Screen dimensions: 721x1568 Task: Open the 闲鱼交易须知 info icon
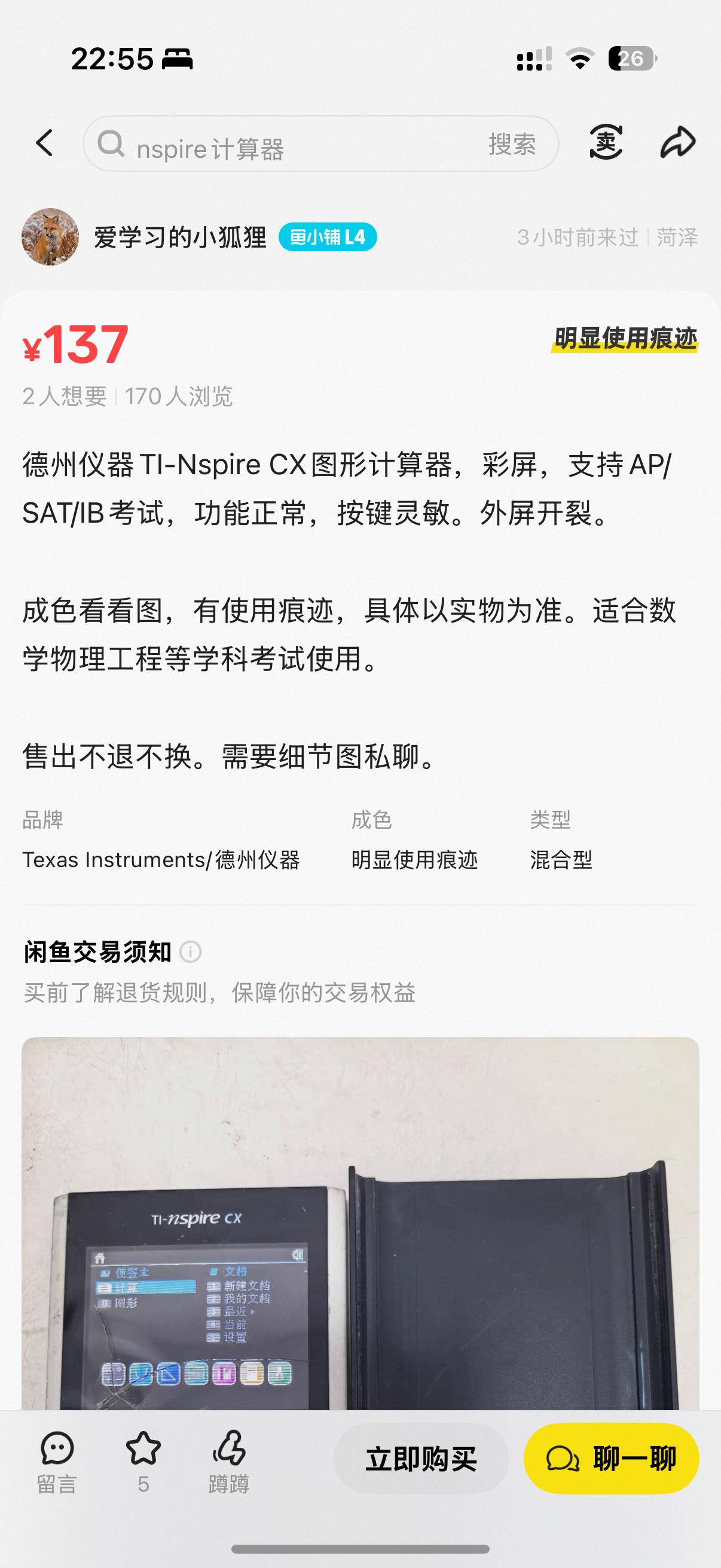[x=191, y=951]
